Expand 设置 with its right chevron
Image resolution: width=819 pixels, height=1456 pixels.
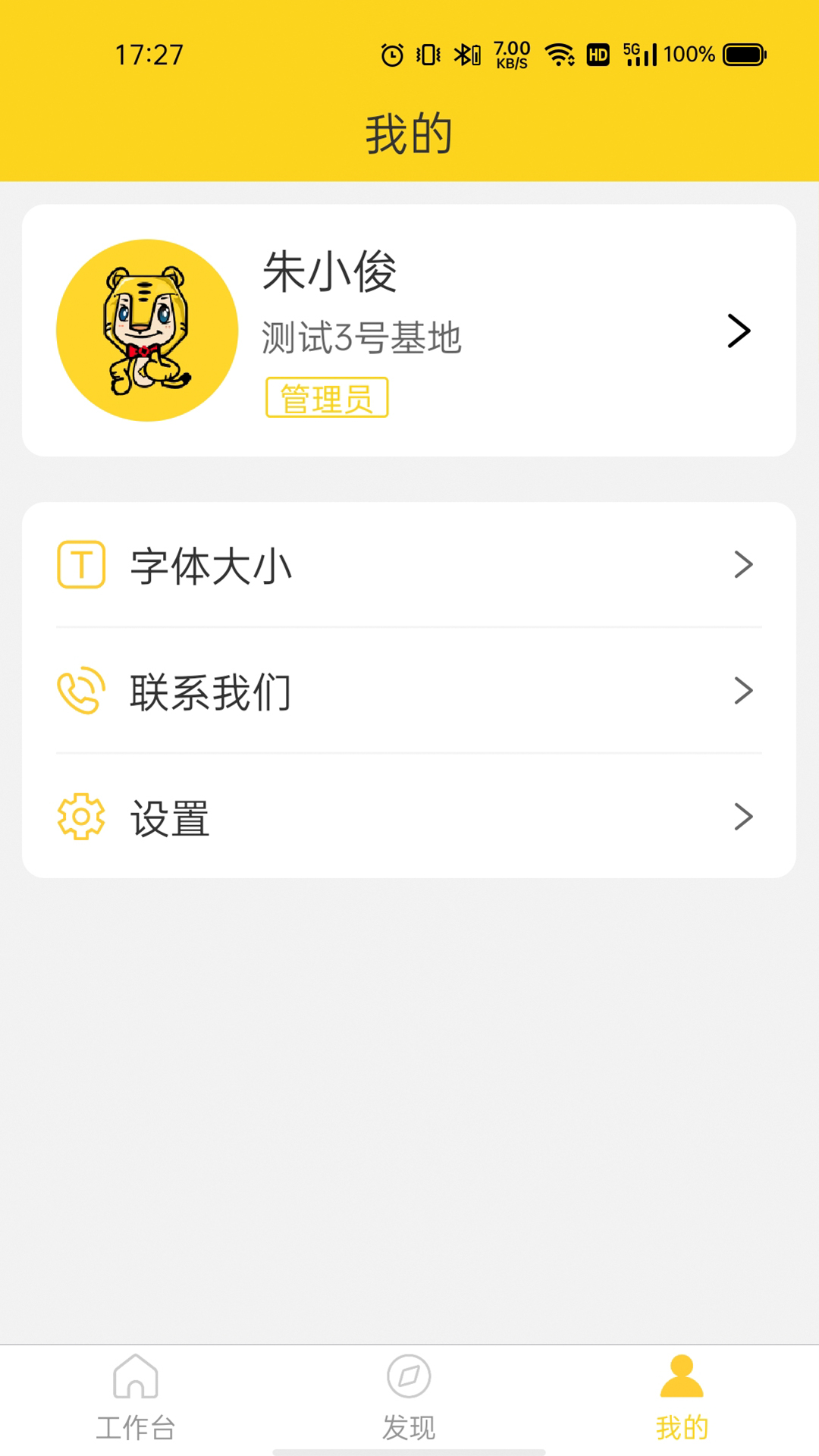point(742,817)
